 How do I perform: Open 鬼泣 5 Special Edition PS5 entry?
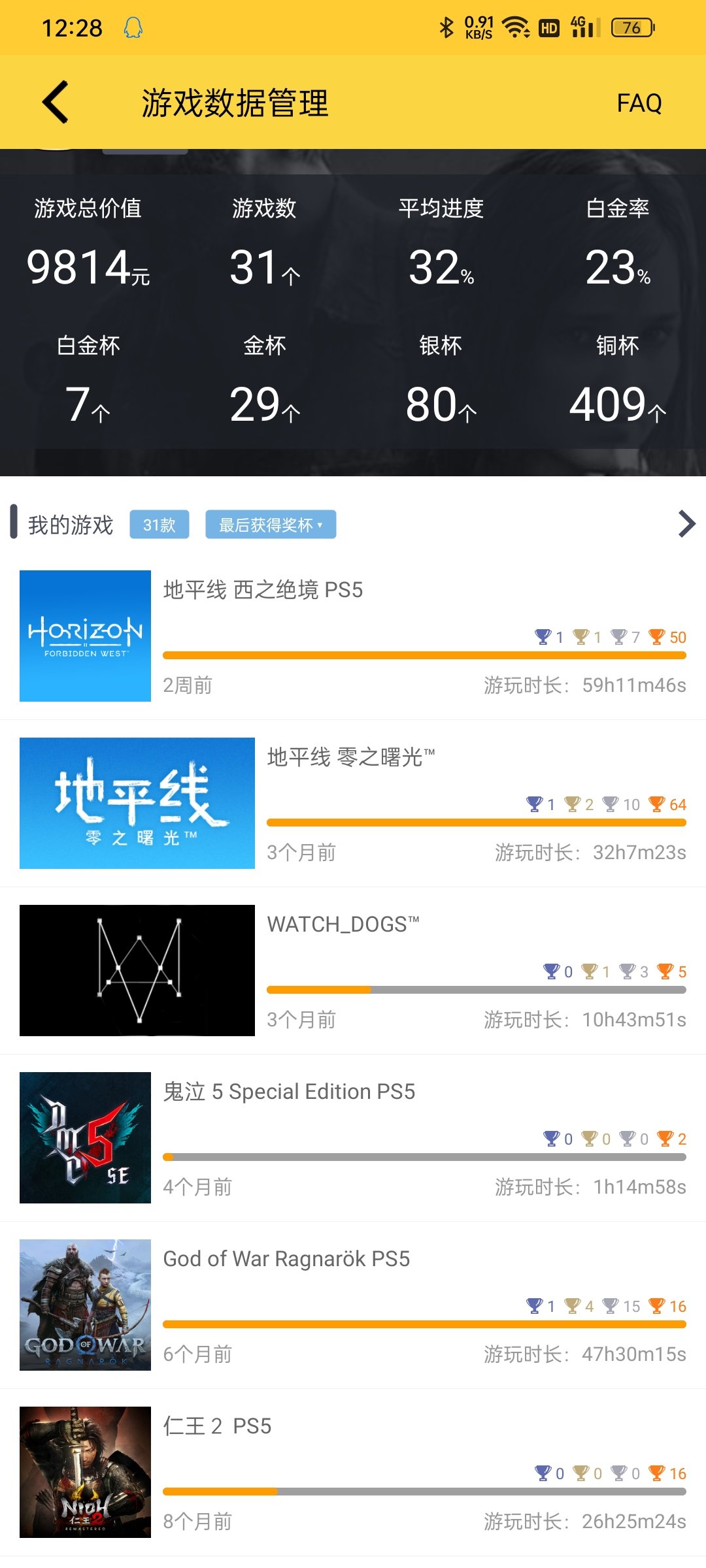(353, 1137)
